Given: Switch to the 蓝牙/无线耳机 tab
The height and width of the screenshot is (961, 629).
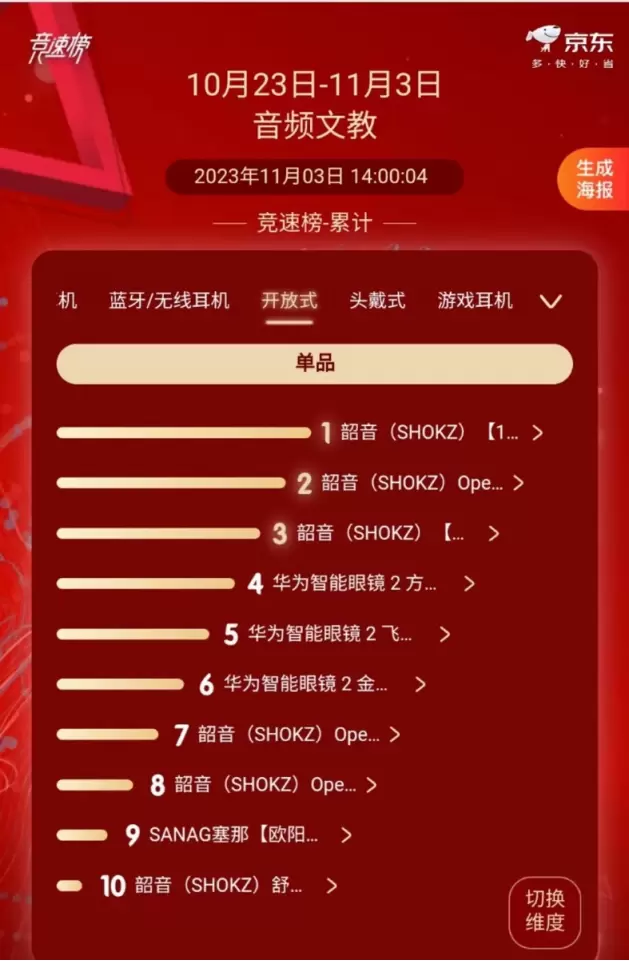Looking at the screenshot, I should (x=169, y=300).
